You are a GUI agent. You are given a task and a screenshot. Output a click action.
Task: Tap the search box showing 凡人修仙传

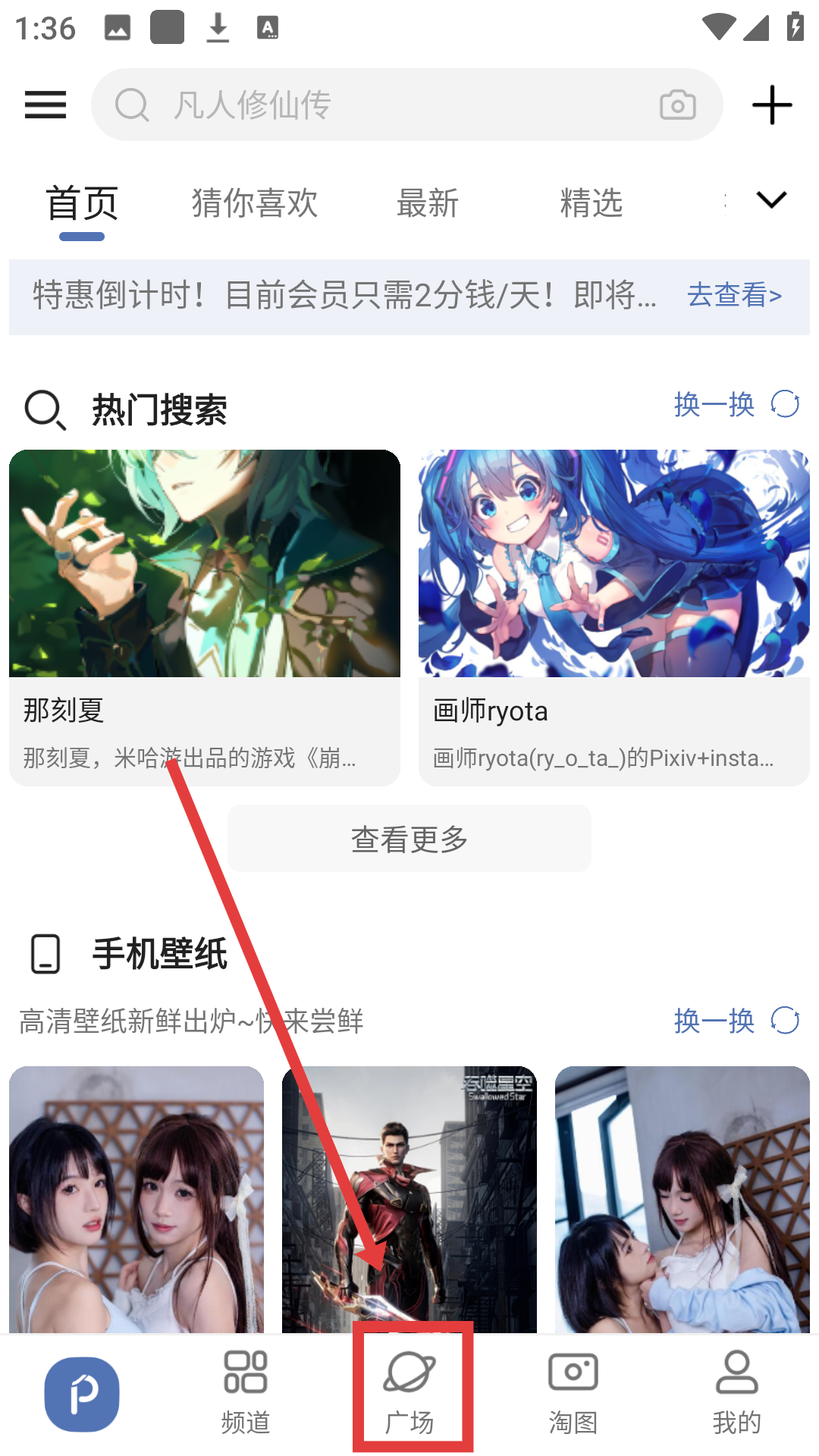379,105
